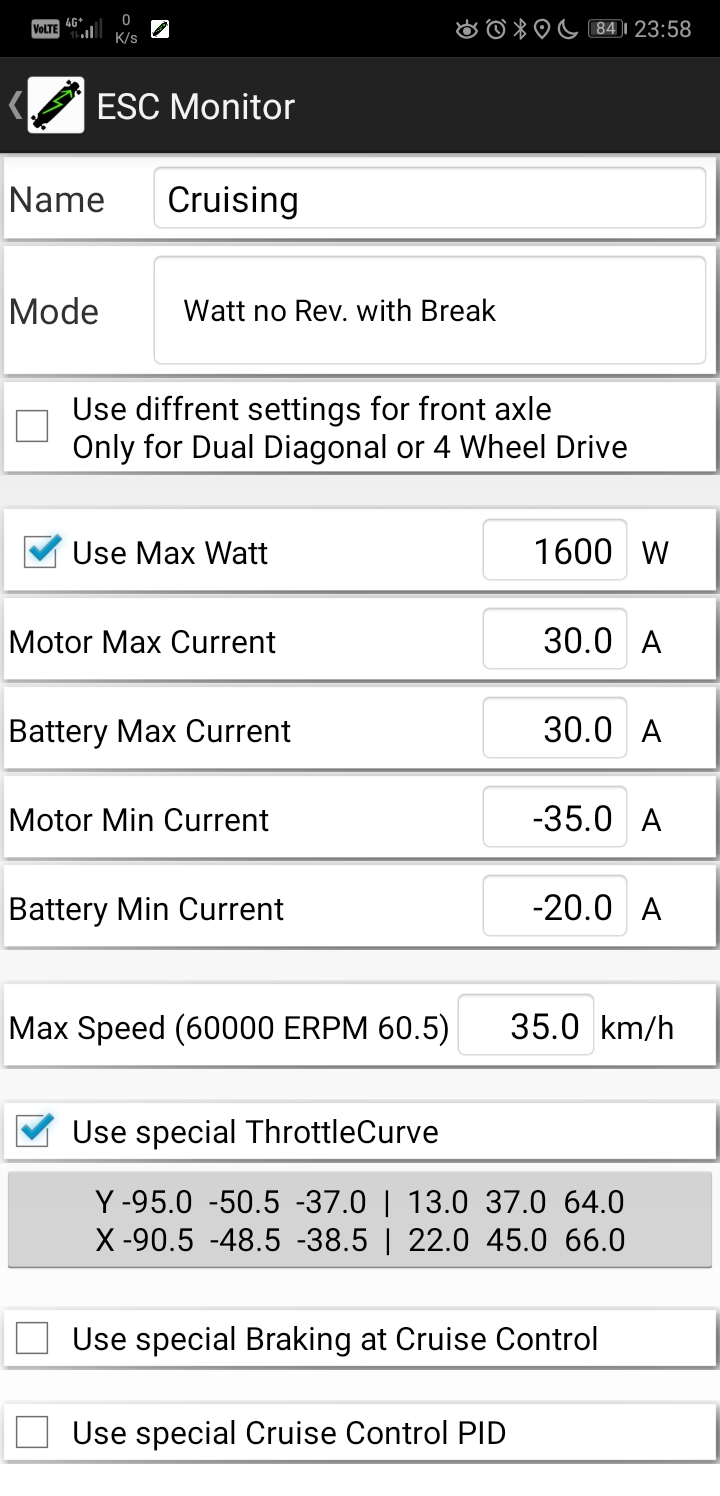Change the Motor Min Current value

555,817
